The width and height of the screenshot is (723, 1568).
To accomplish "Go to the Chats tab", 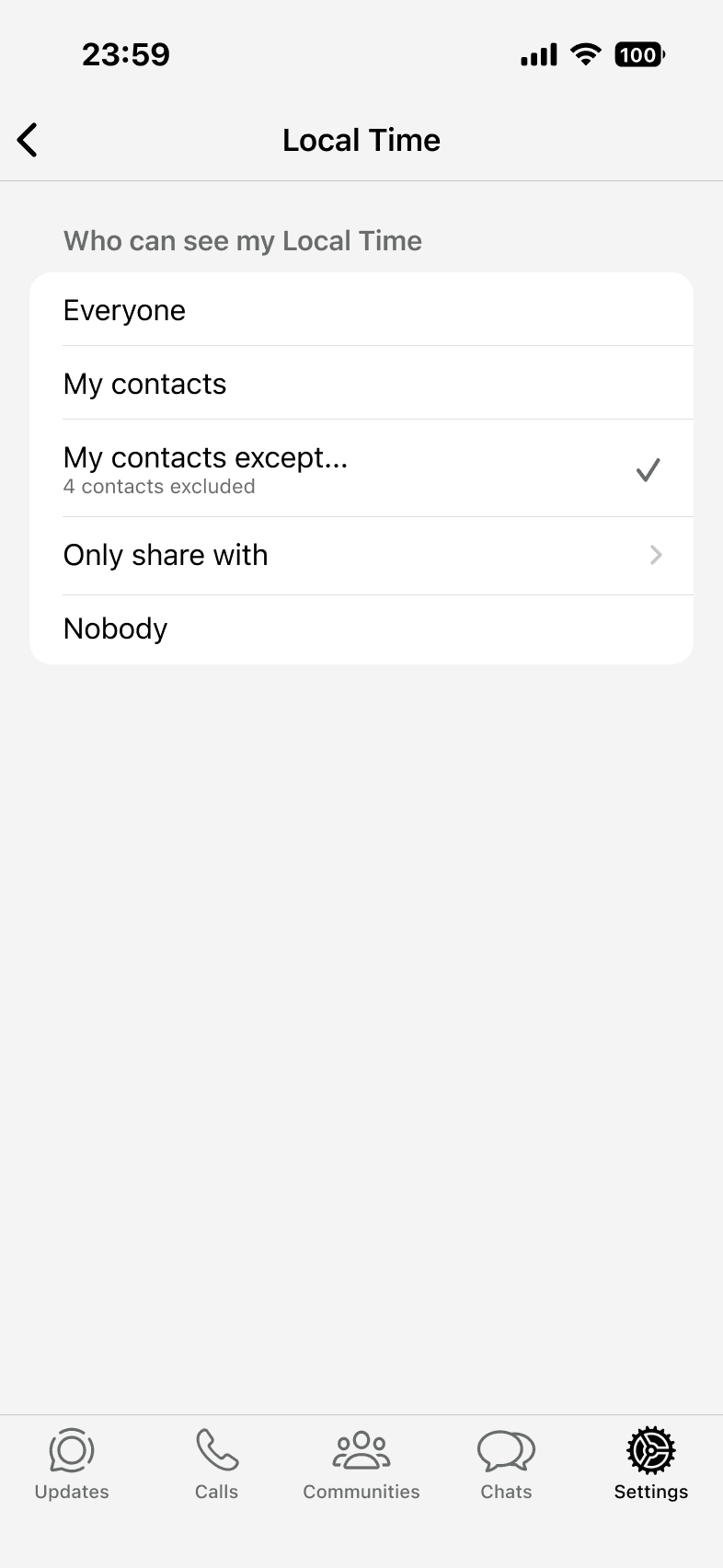I will pos(506,1465).
